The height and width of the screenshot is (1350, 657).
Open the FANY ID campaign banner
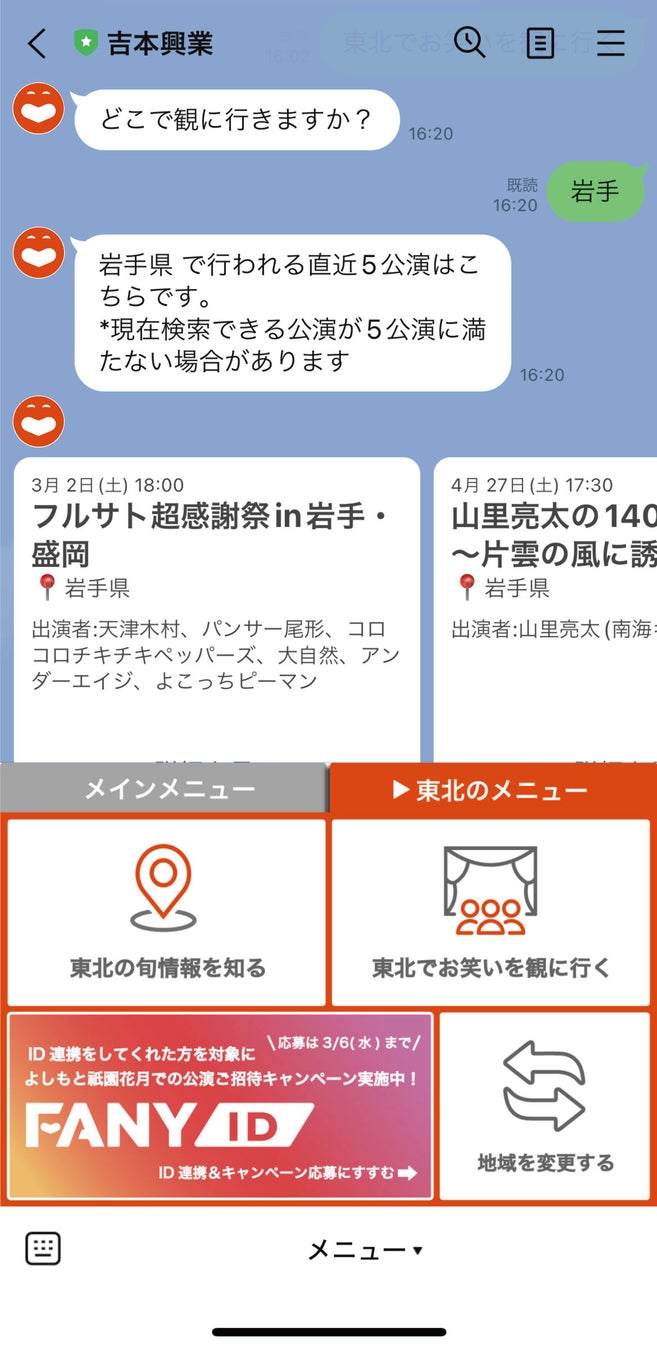(220, 1106)
